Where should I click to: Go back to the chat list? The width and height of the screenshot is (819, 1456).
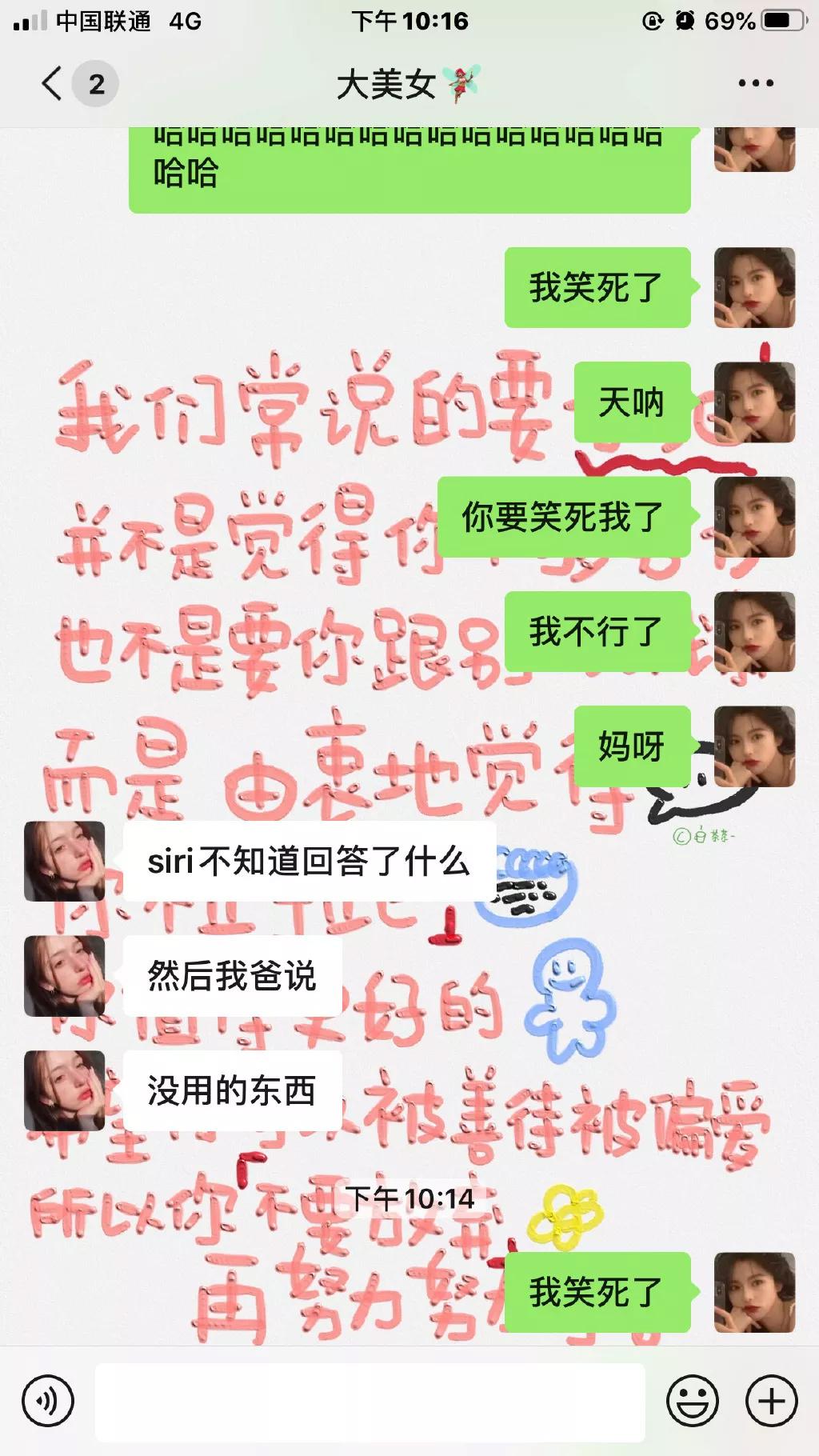point(53,83)
